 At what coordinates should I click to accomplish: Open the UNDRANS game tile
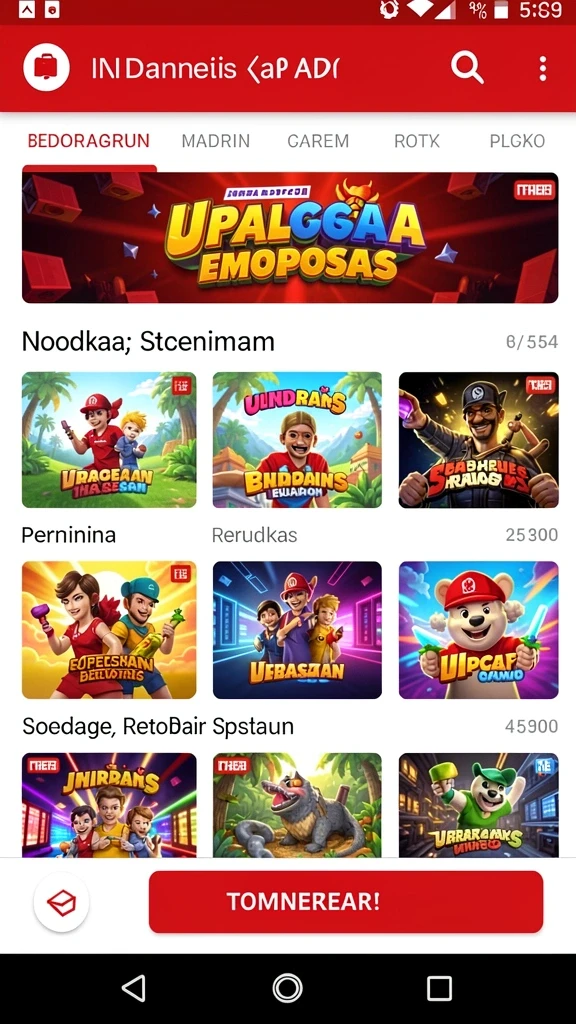point(297,440)
